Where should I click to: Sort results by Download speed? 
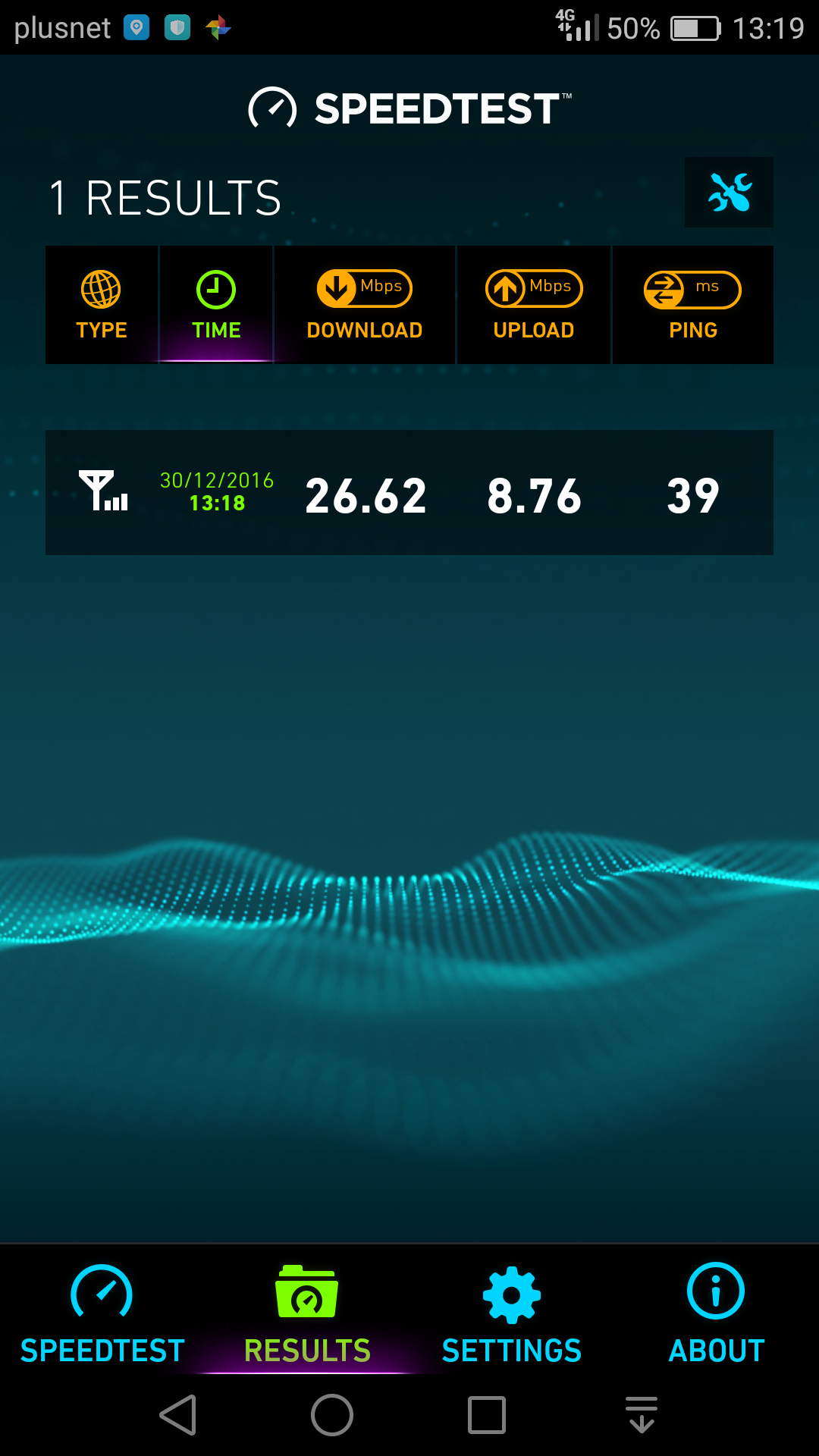coord(365,305)
